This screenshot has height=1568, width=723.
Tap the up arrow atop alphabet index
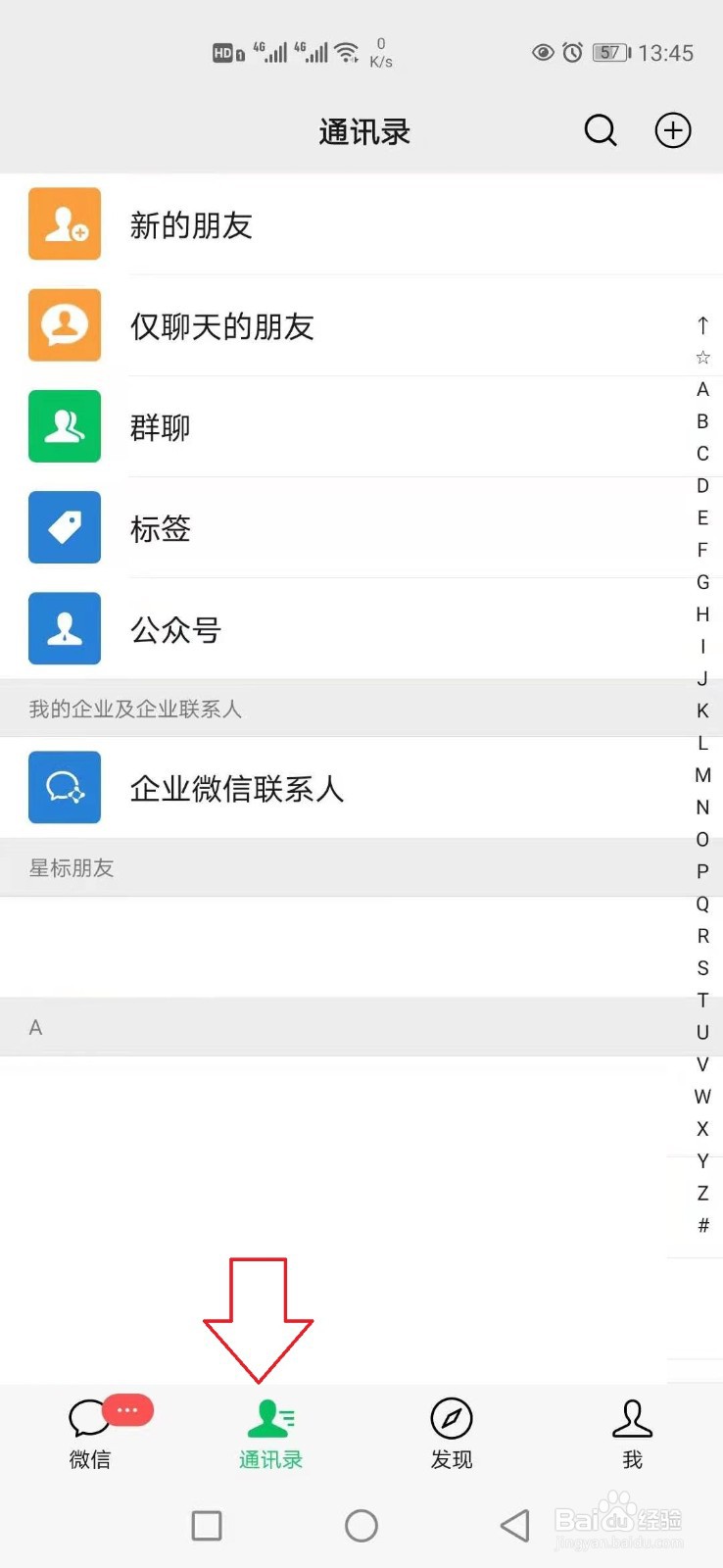click(x=702, y=325)
